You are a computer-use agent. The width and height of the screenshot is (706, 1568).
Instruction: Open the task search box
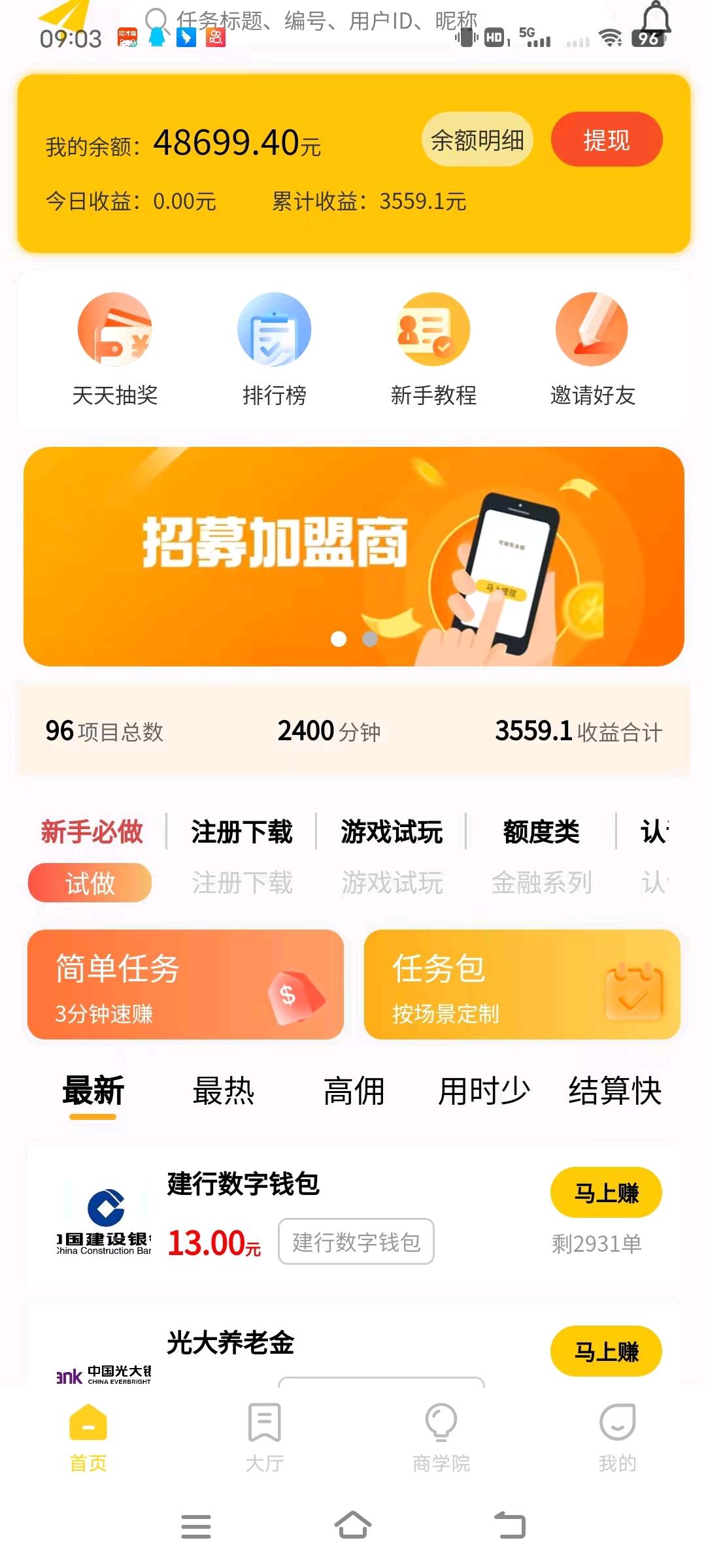tap(314, 21)
